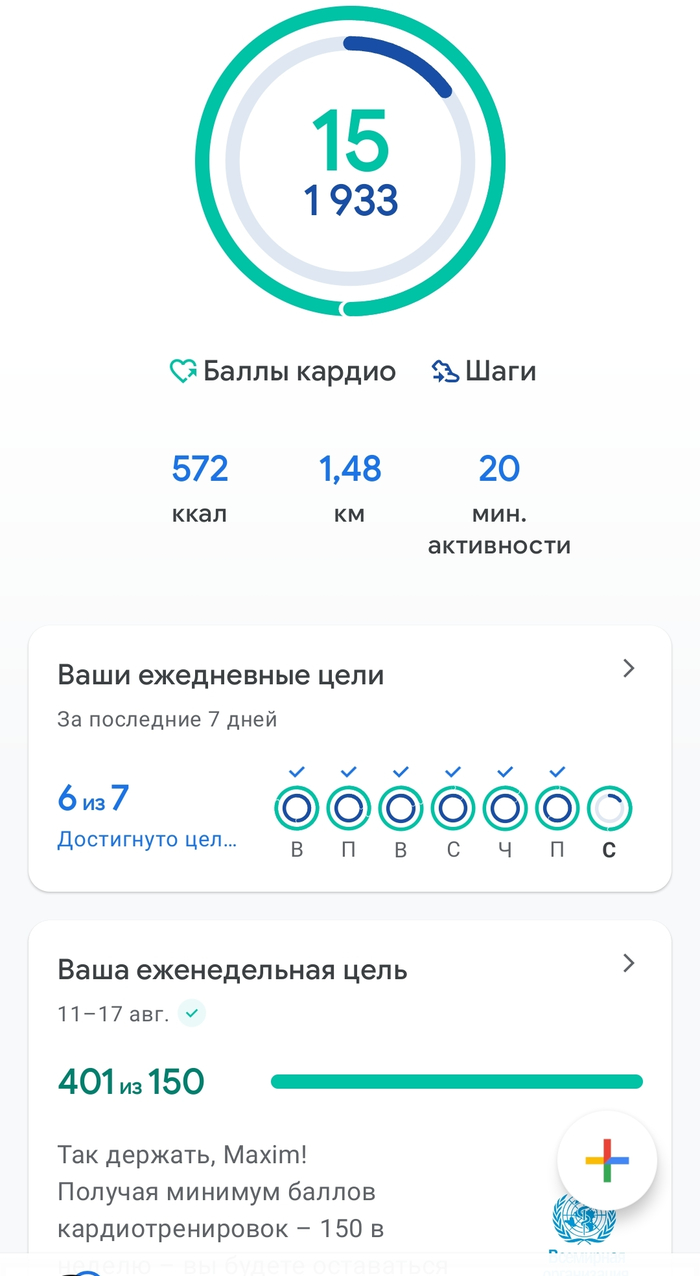Tap the plus button to add activity
This screenshot has width=700, height=1276.
pyautogui.click(x=607, y=1160)
